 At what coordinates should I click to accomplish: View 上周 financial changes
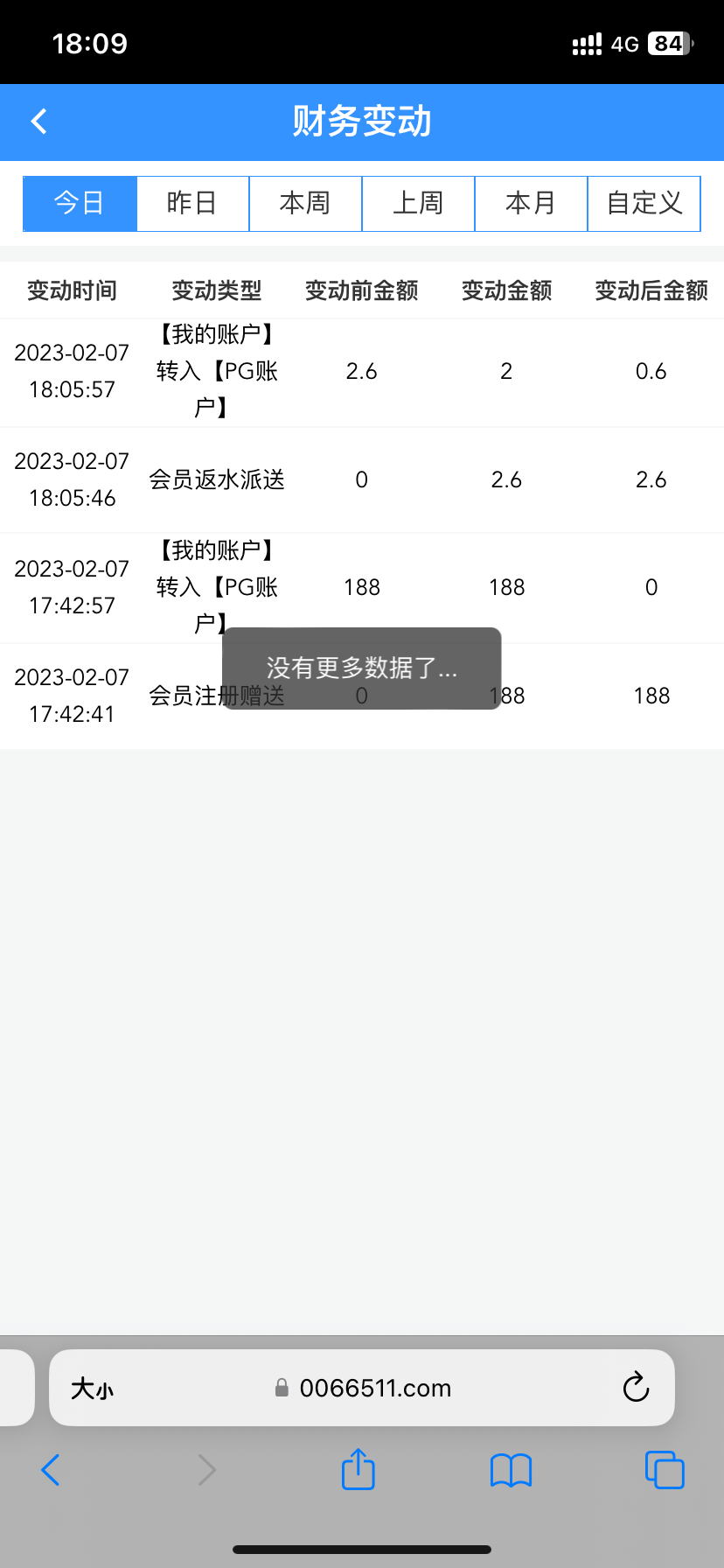pos(418,204)
